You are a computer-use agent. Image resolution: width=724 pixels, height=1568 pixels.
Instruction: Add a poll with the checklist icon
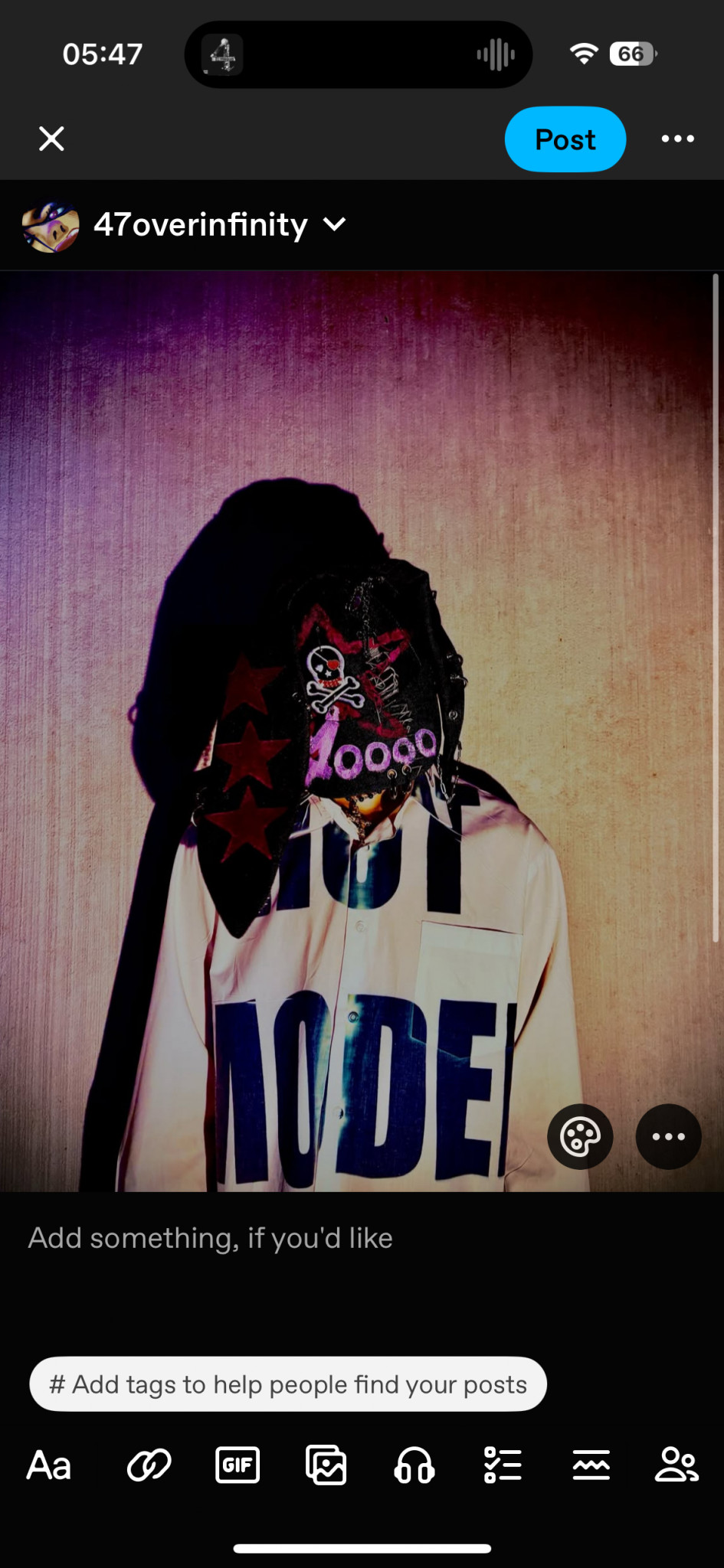tap(503, 1466)
